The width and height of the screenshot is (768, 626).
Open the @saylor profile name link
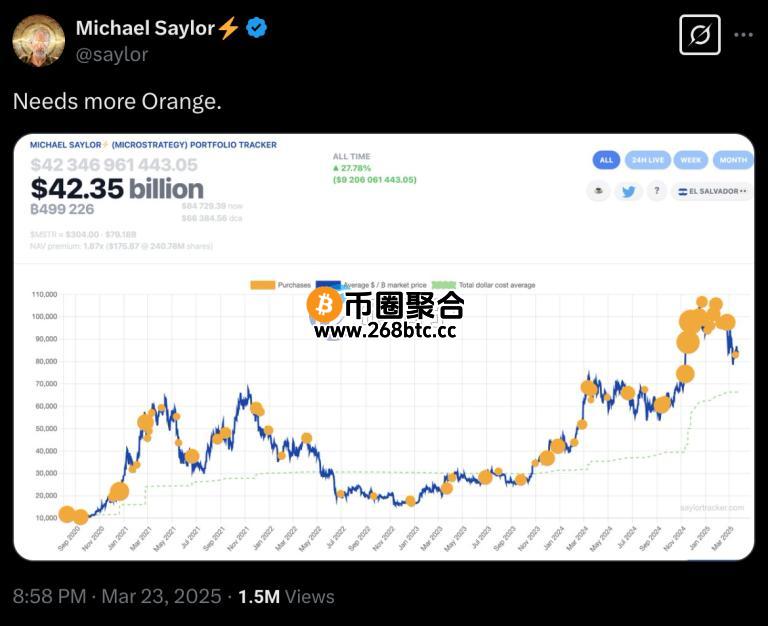(x=112, y=55)
